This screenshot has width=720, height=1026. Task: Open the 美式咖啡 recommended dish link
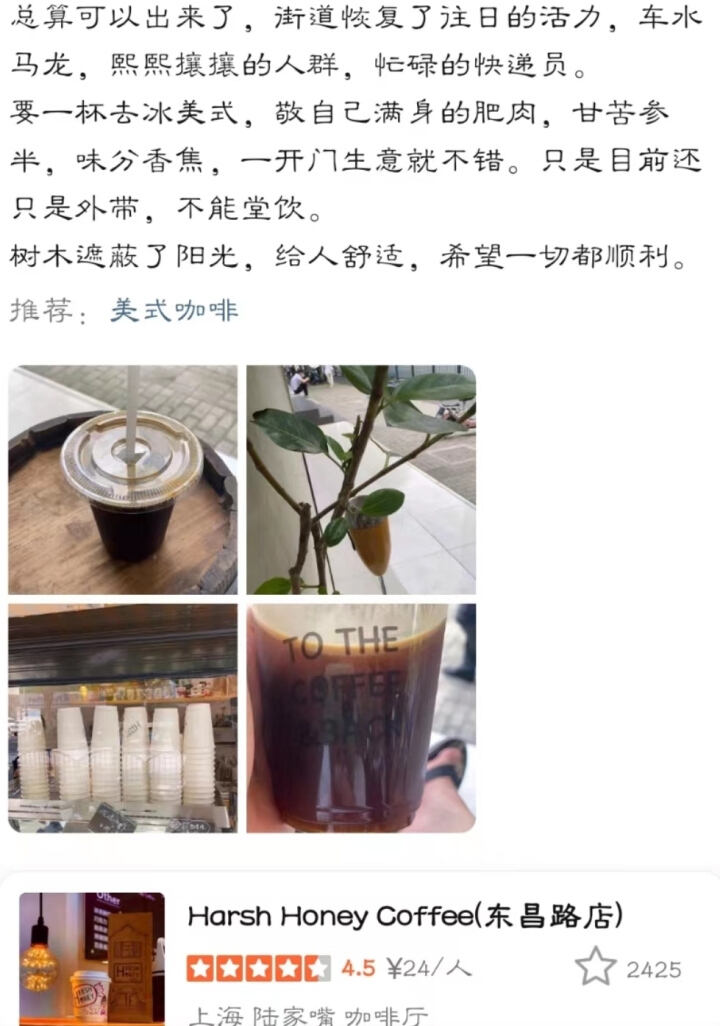pyautogui.click(x=173, y=311)
